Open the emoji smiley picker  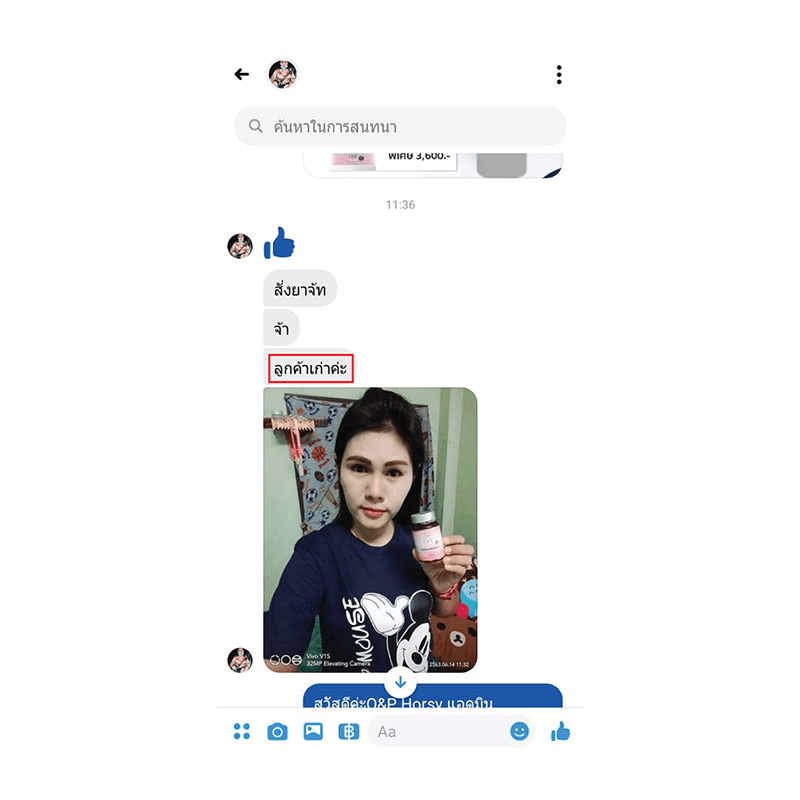[519, 731]
